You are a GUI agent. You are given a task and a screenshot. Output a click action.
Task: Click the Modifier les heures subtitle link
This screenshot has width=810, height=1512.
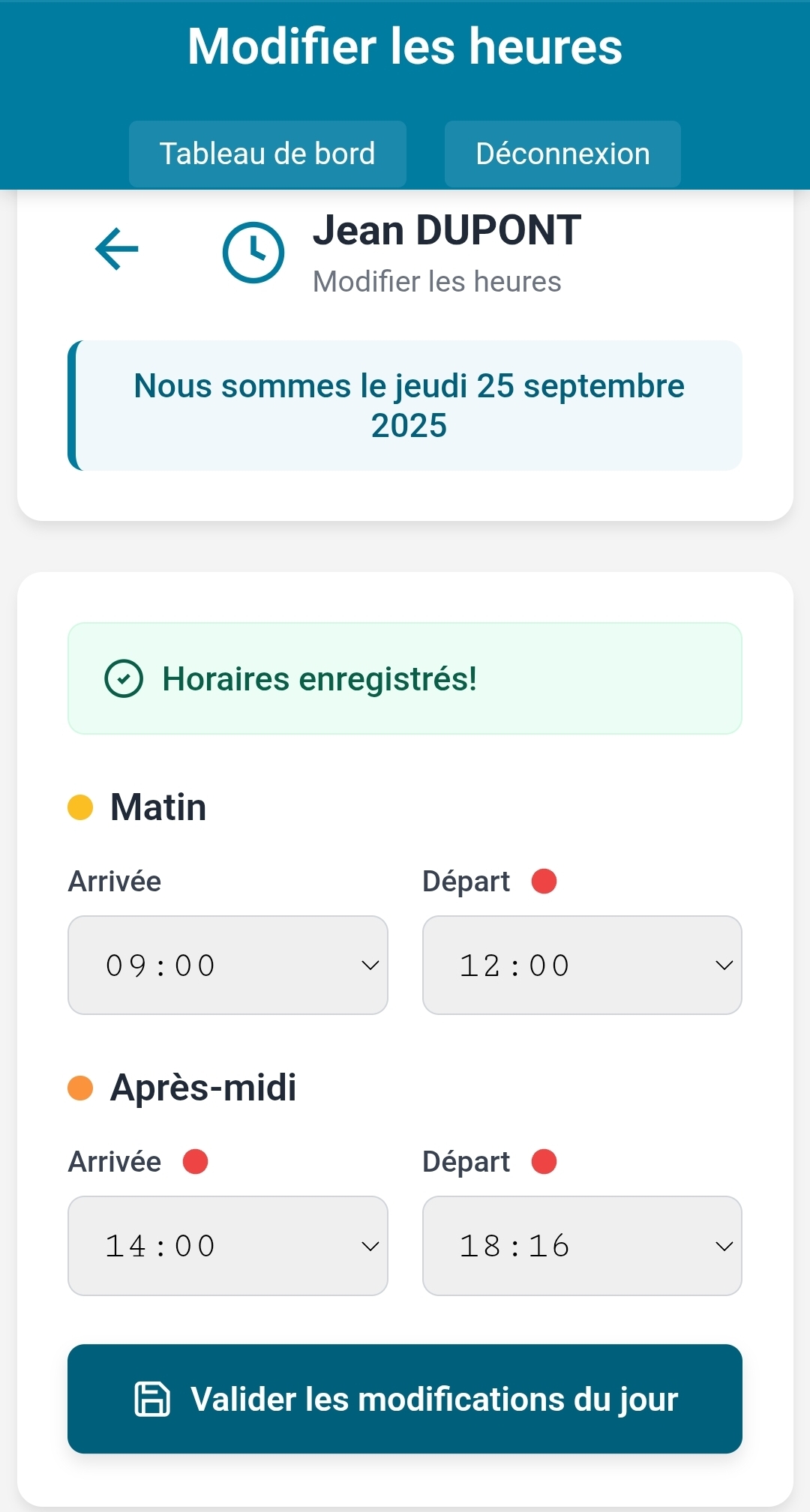[x=437, y=282]
